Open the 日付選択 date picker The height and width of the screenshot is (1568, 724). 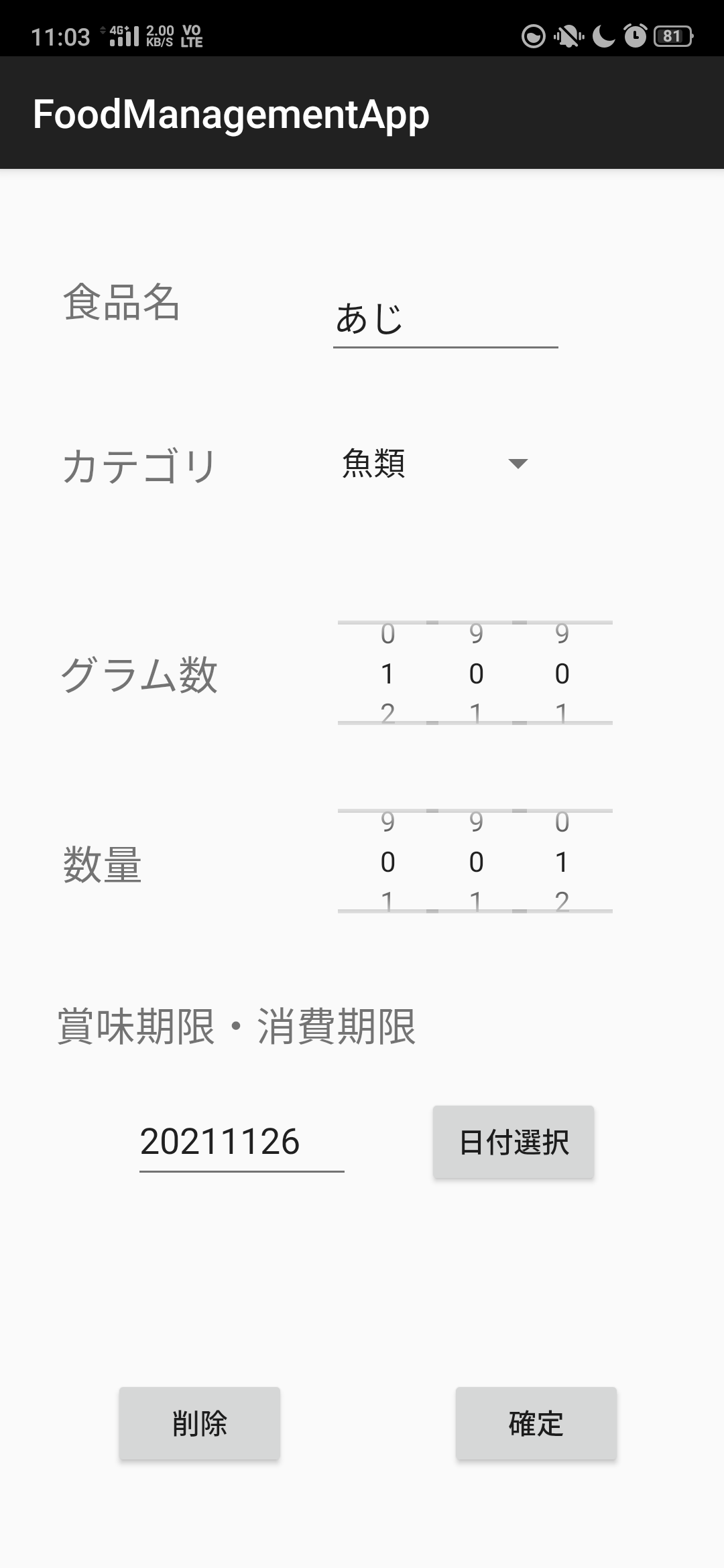coord(514,1142)
